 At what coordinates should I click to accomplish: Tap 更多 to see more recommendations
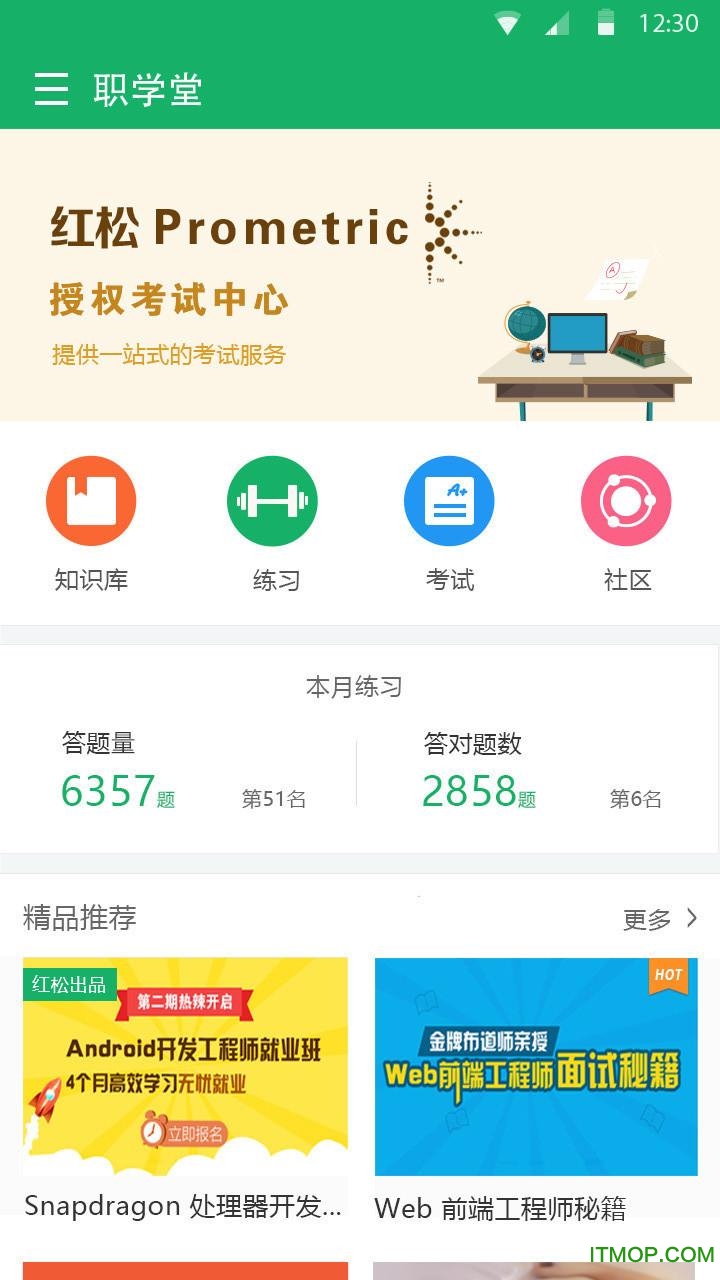pos(660,919)
